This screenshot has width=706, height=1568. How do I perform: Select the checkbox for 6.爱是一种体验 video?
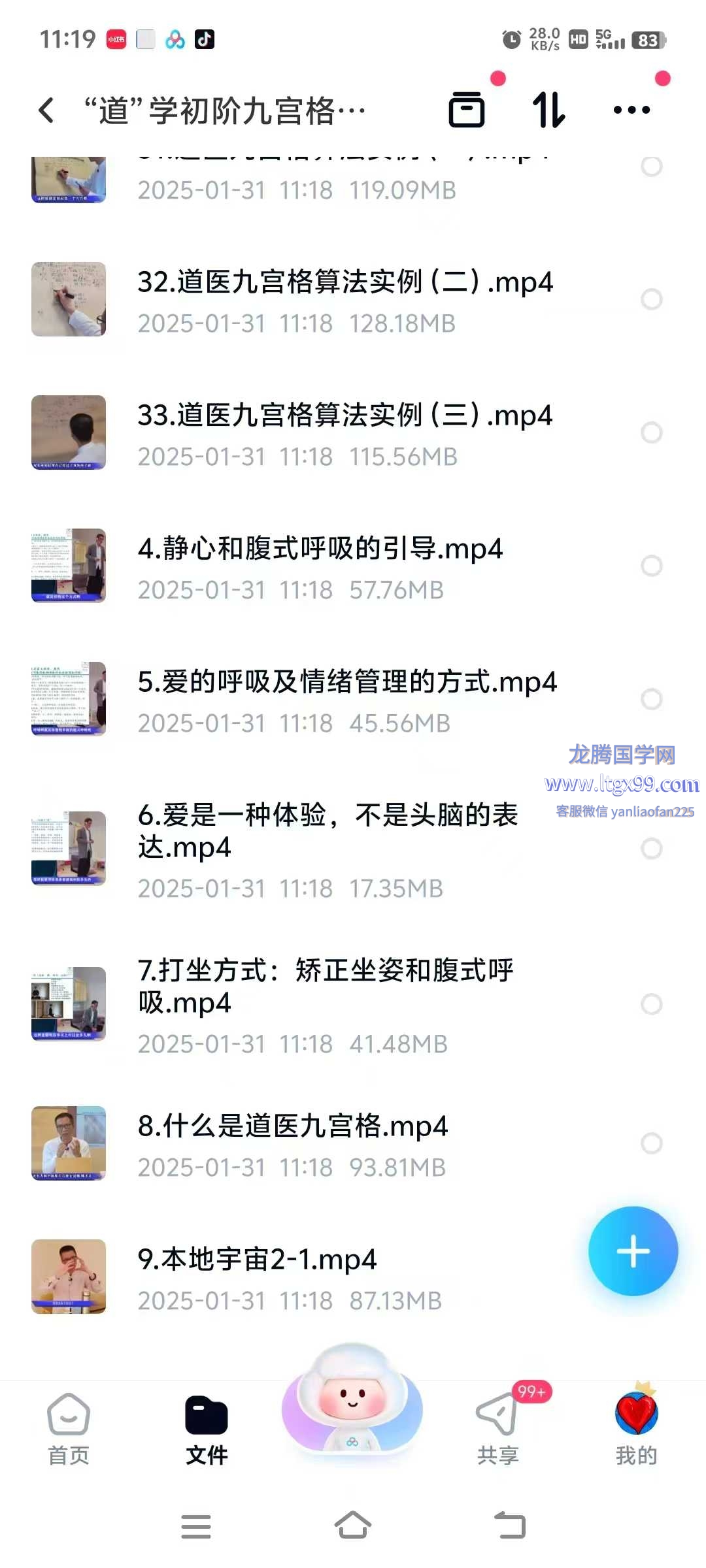[x=651, y=849]
